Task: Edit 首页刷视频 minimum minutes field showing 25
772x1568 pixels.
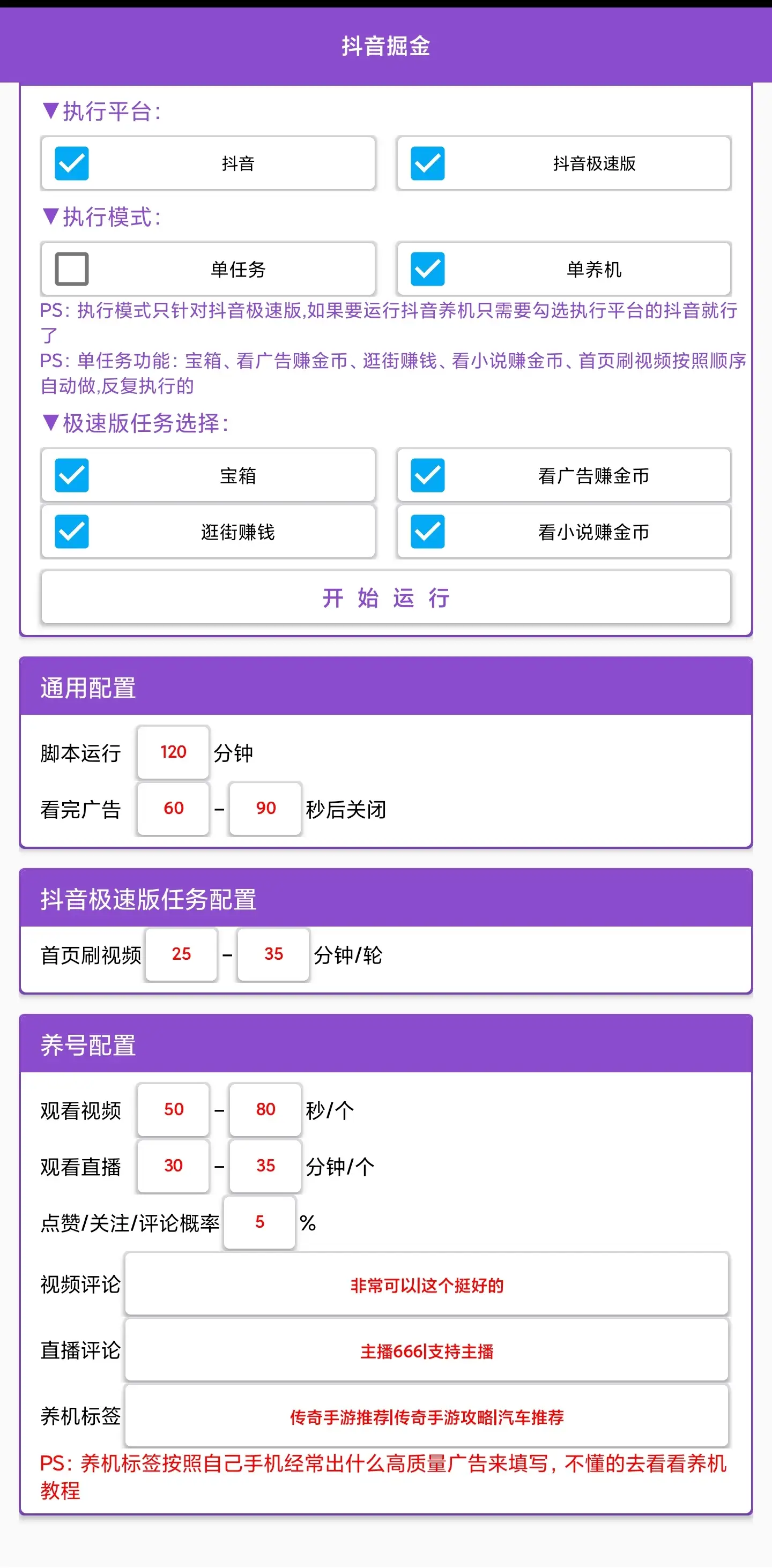Action: tap(181, 954)
